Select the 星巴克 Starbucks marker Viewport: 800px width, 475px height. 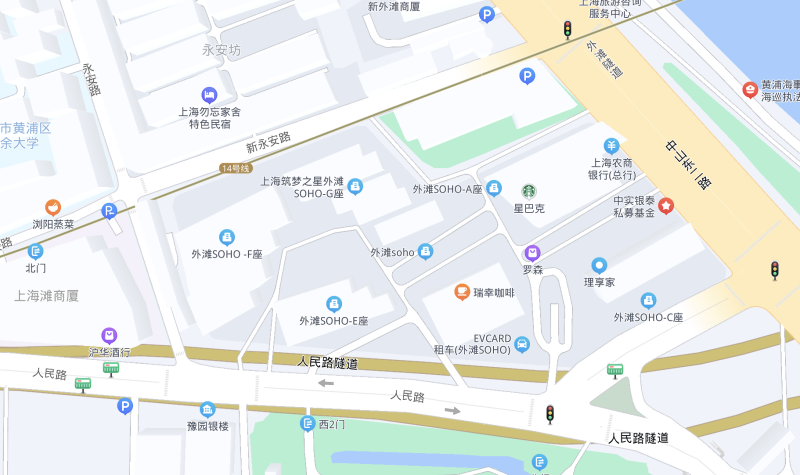528,191
